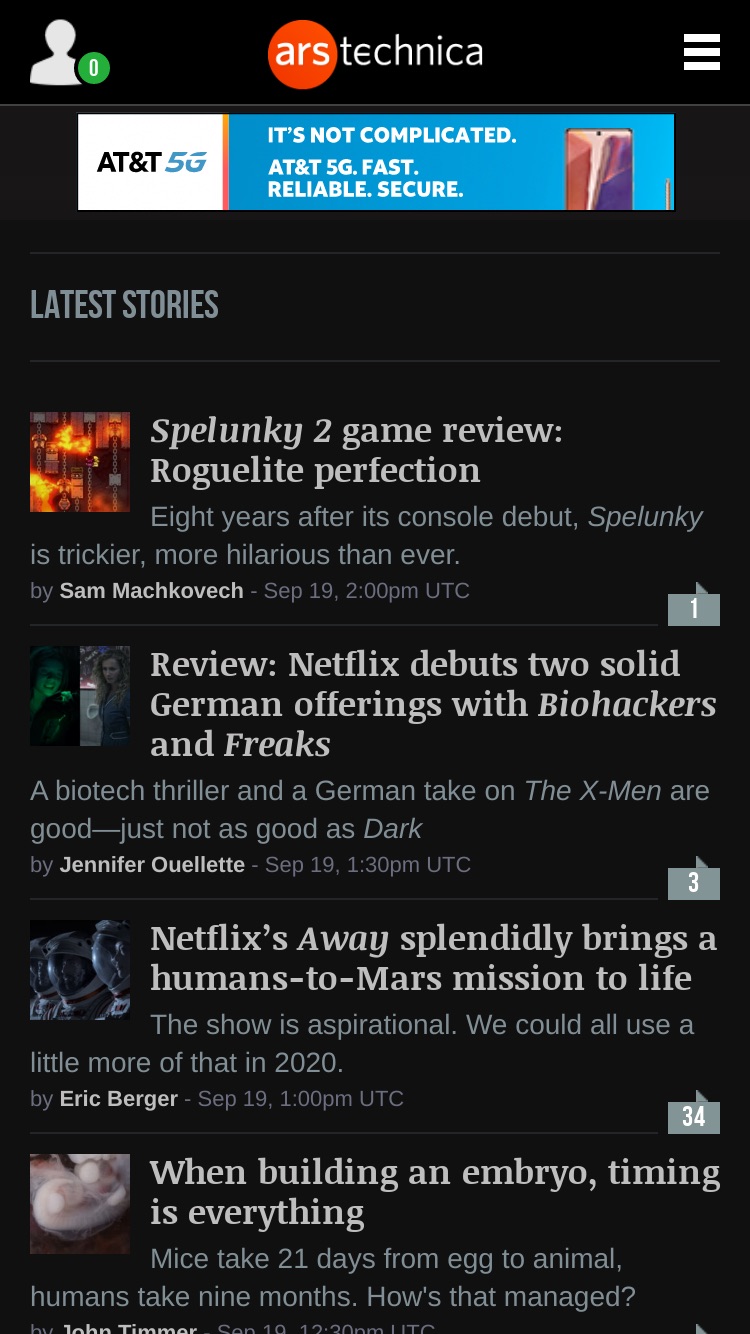
Task: View Eric Berger's author page
Action: pyautogui.click(x=119, y=1099)
